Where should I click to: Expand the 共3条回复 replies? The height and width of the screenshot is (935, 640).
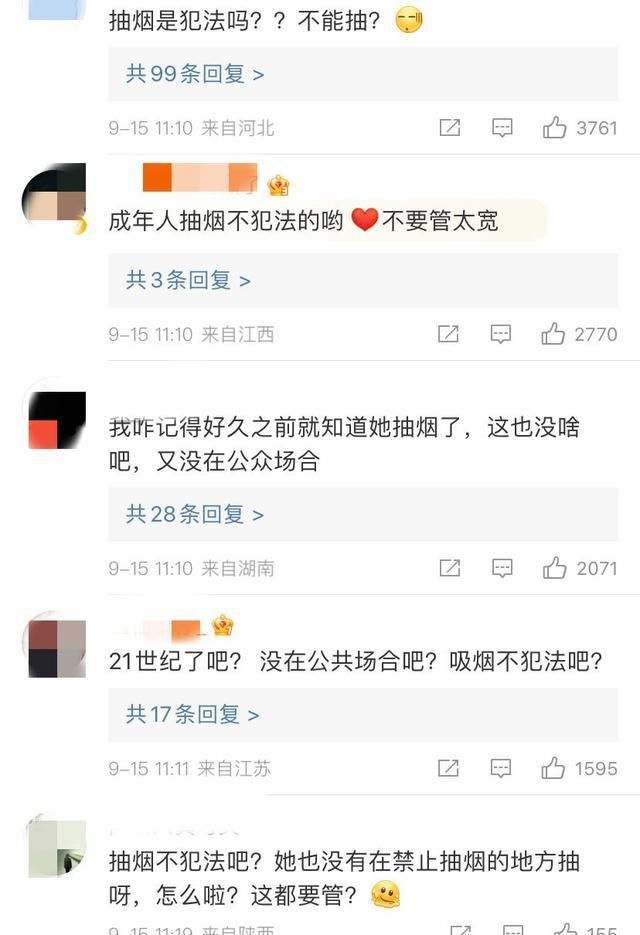[187, 280]
